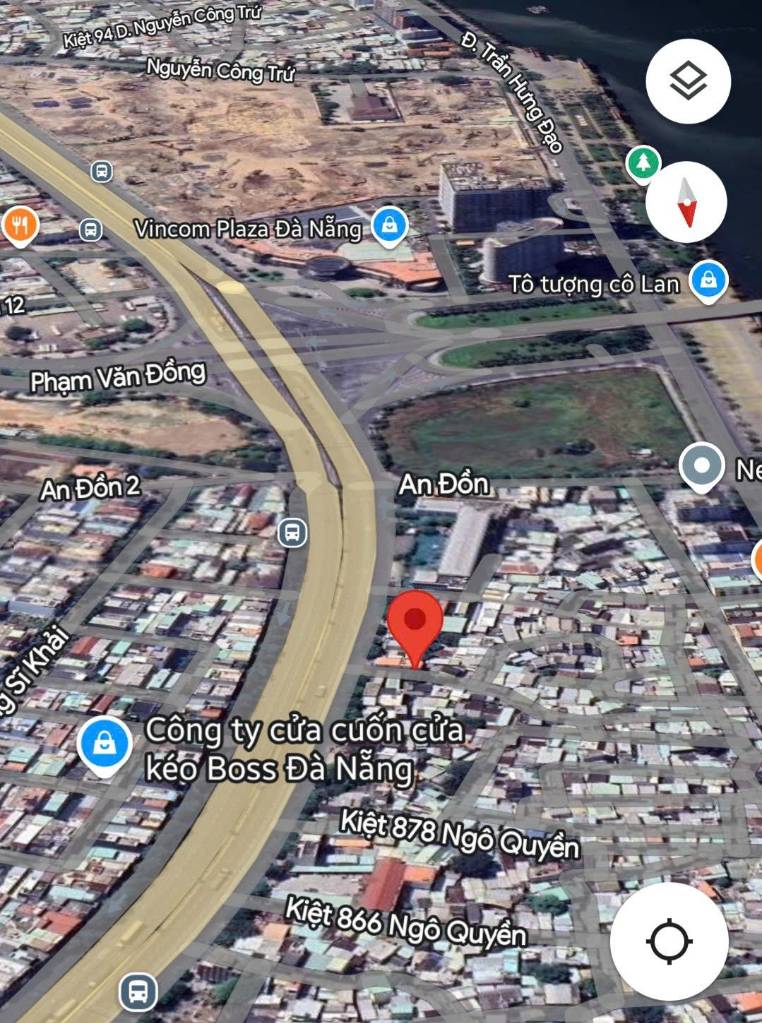Open Tô tượng cô Lan shop marker

(x=708, y=280)
